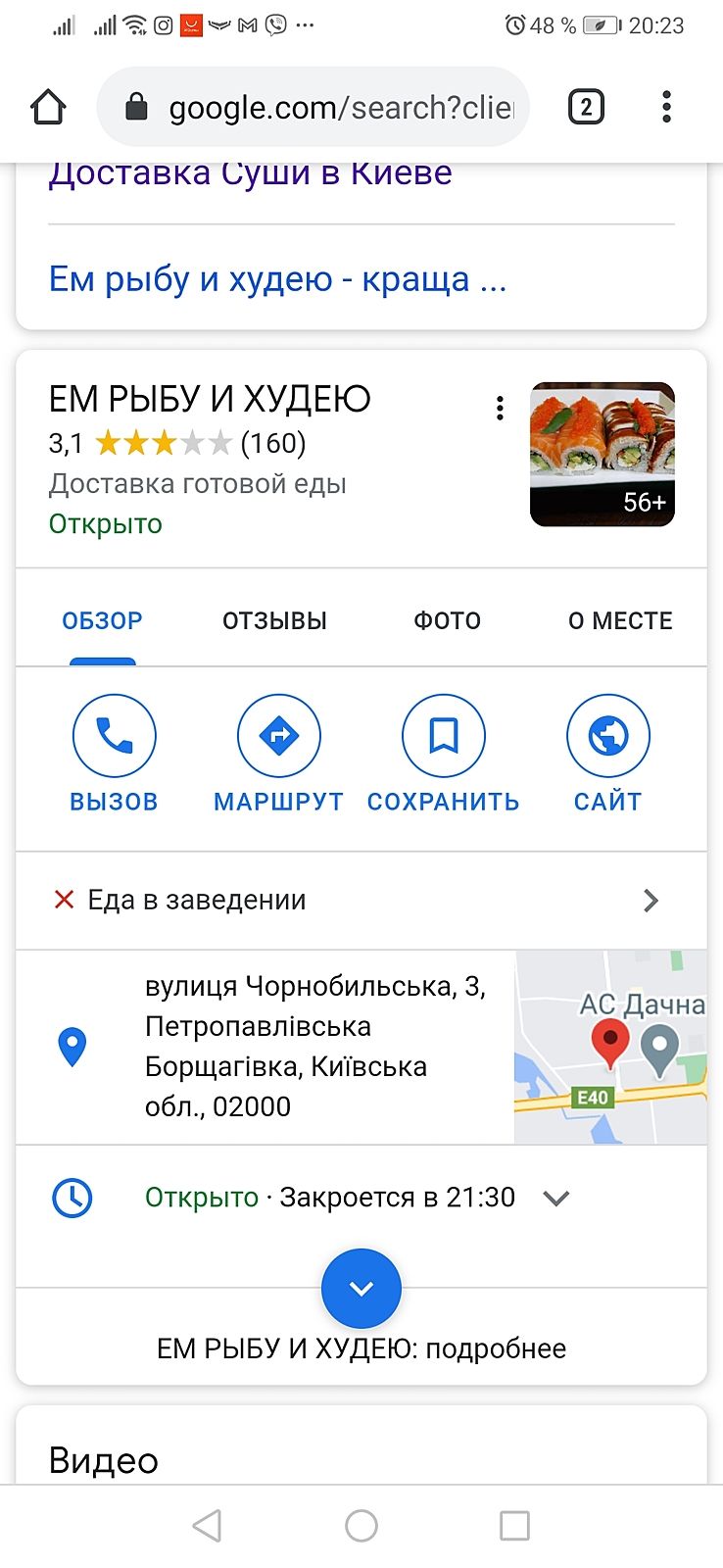
Task: Switch to the ОТЗЫВЫ tab
Action: pyautogui.click(x=274, y=620)
